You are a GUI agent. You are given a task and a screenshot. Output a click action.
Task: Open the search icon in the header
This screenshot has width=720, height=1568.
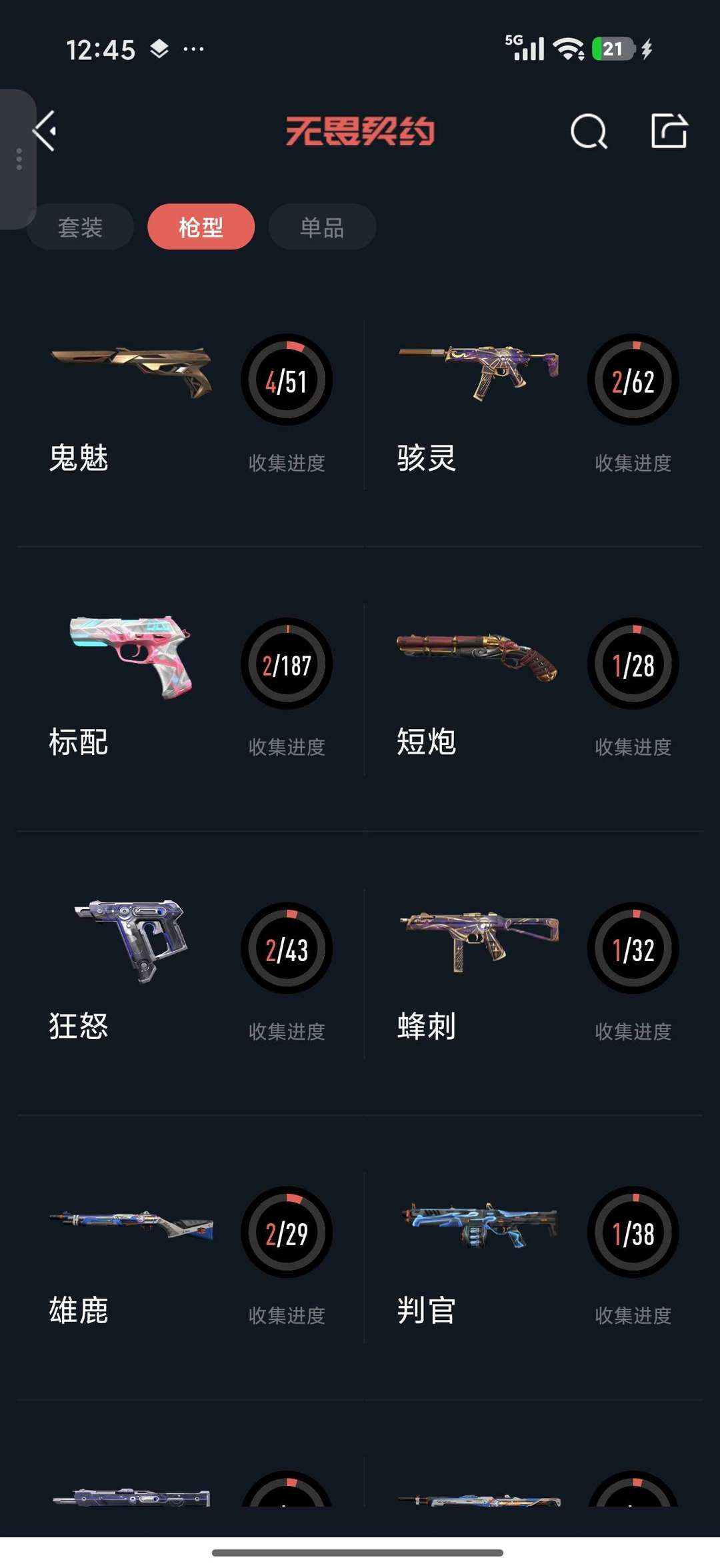[589, 131]
